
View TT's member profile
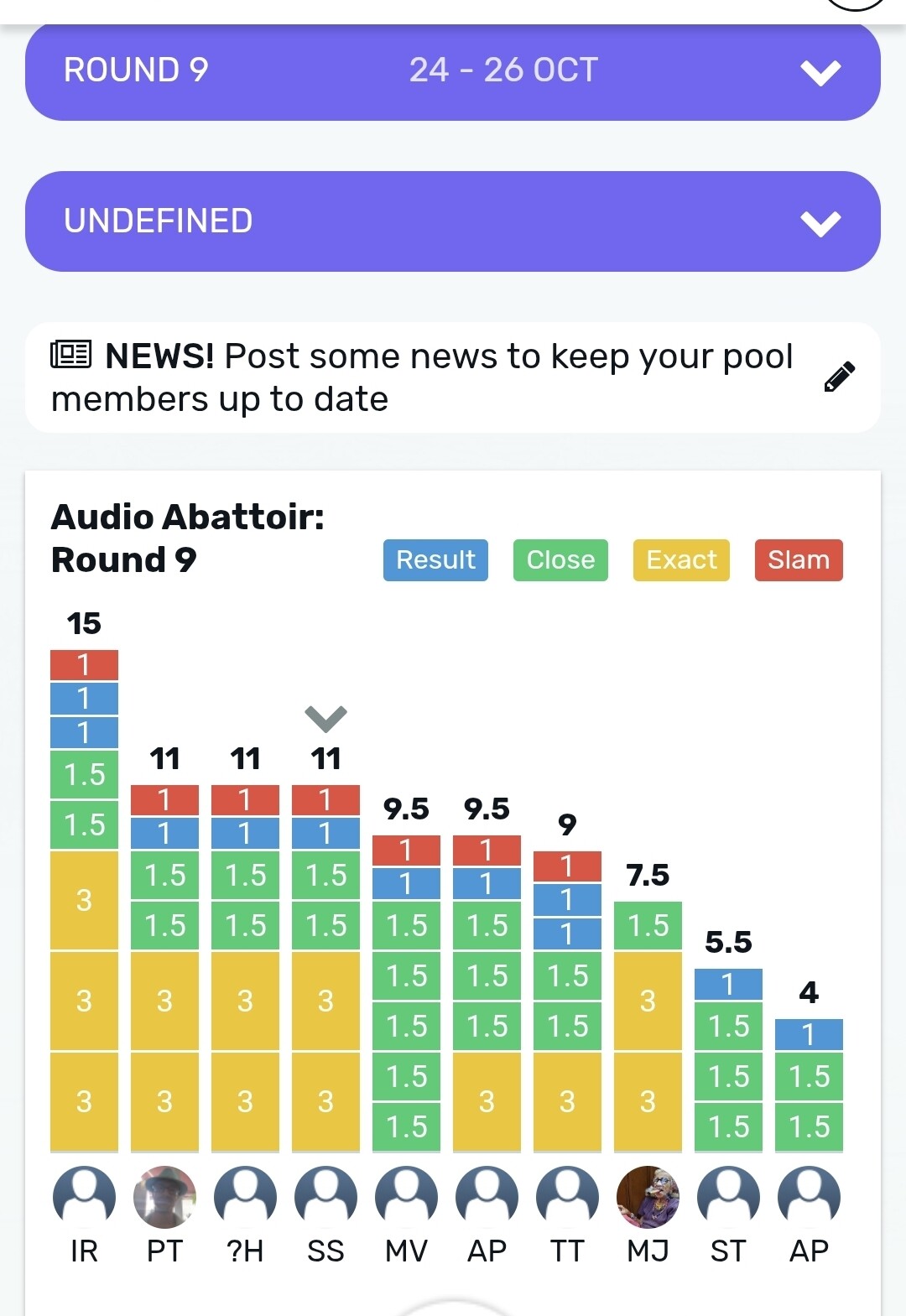567,1197
